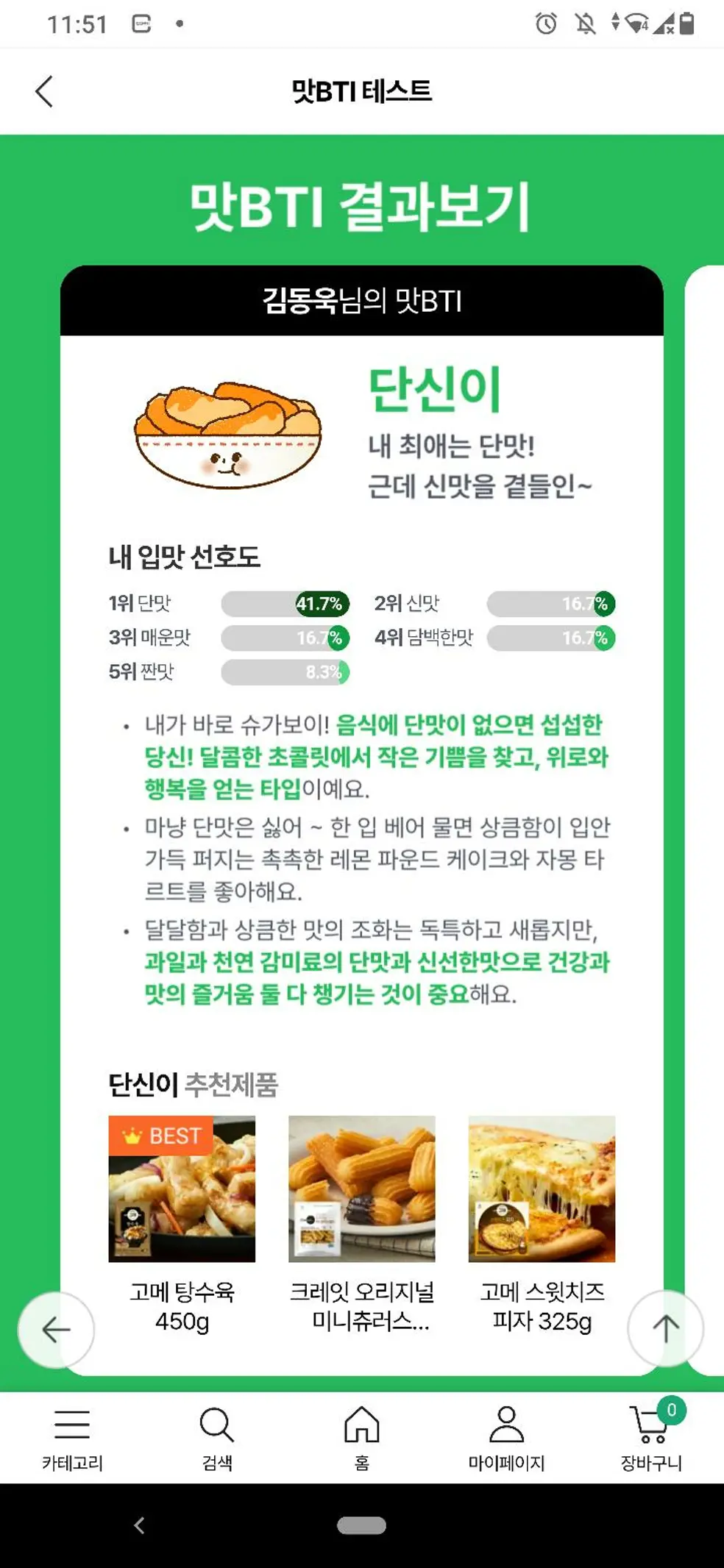Go back from 맛BTI 테스트 page
Image resolution: width=724 pixels, height=1568 pixels.
(44, 92)
